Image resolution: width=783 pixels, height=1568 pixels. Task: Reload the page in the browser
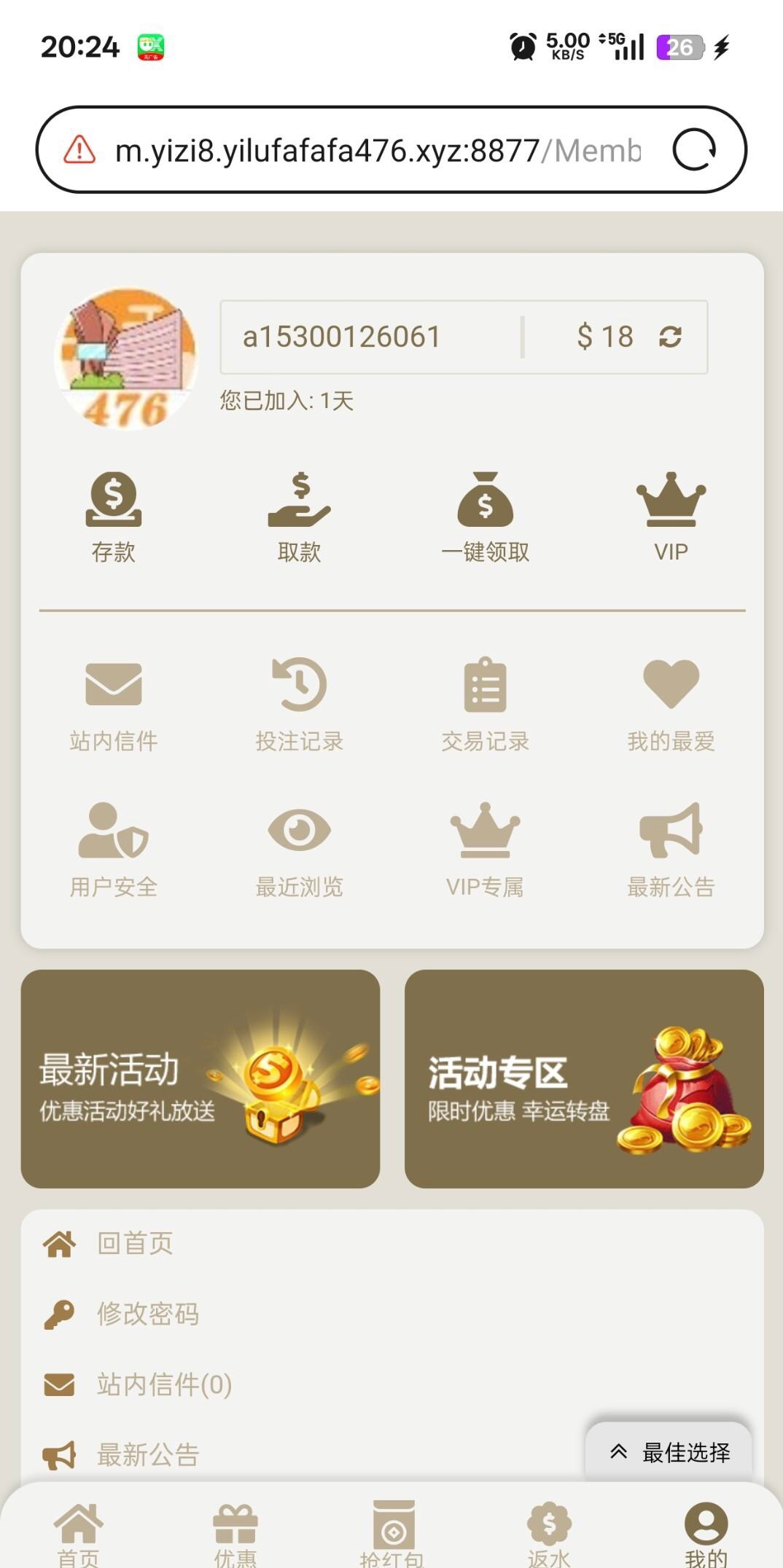(693, 150)
